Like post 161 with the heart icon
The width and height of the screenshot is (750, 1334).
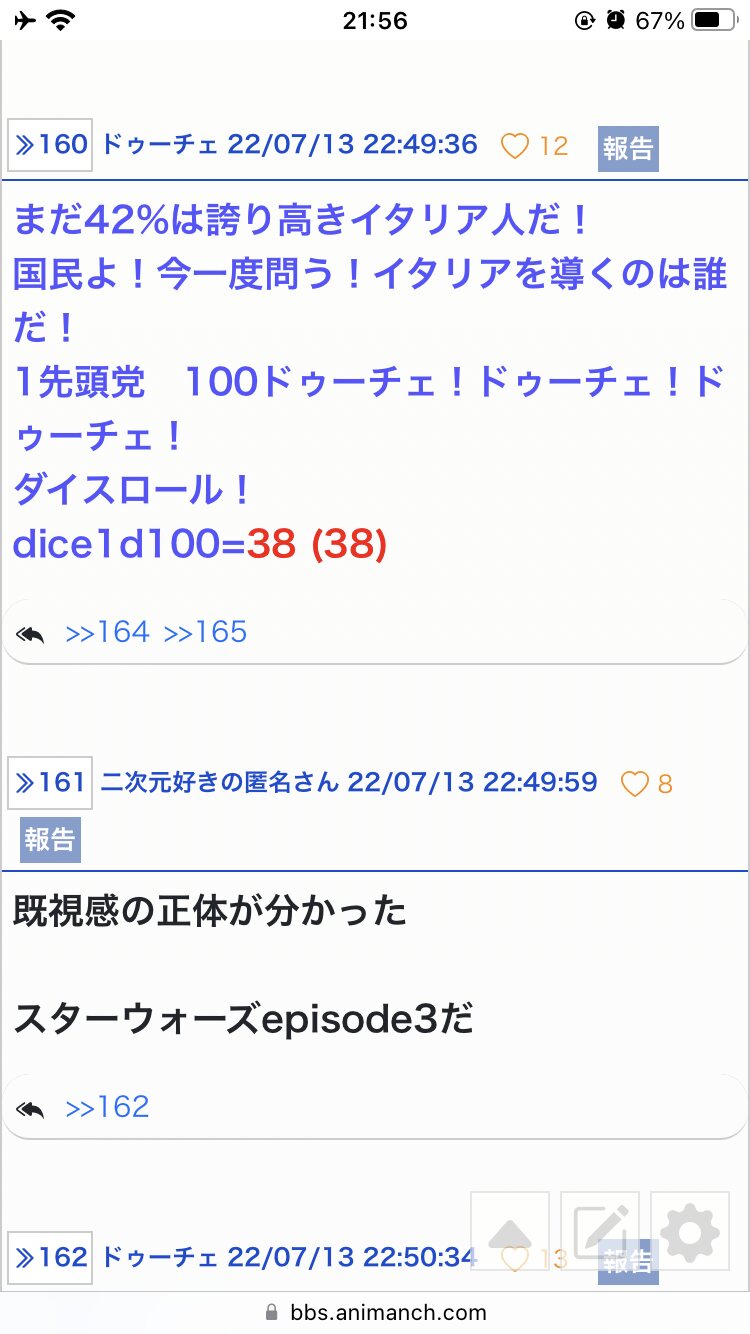point(635,784)
